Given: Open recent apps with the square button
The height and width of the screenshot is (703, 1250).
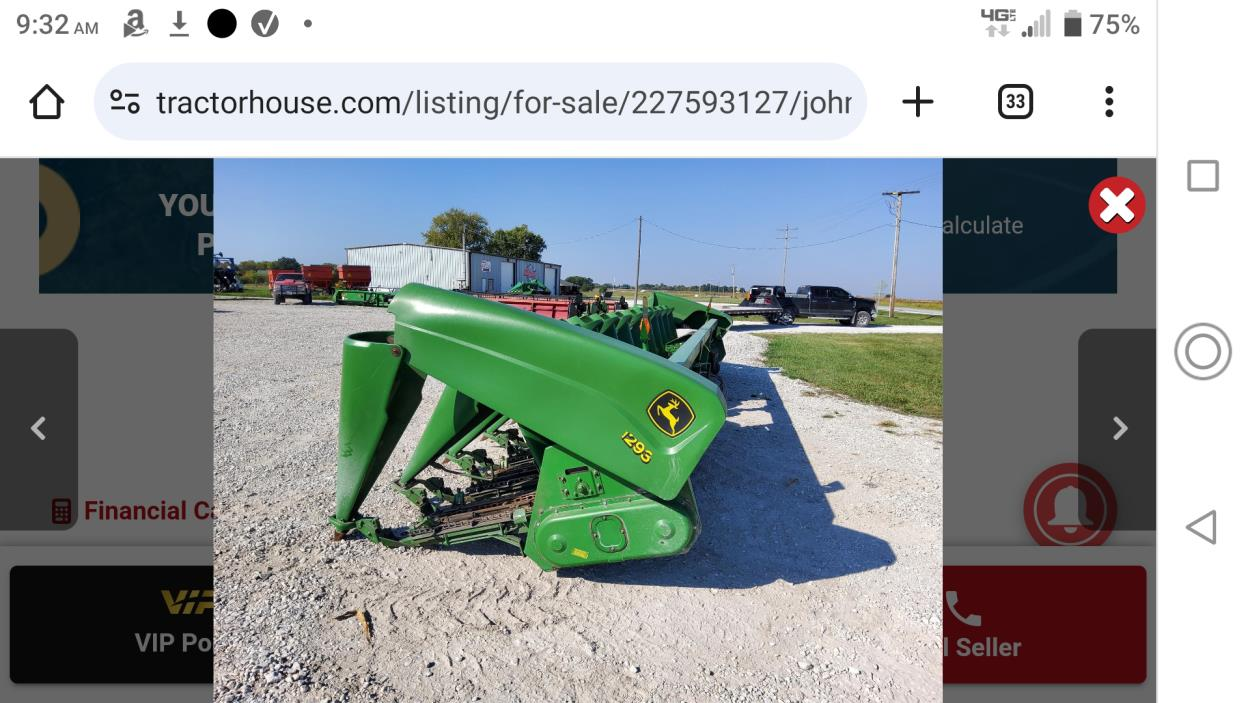Looking at the screenshot, I should (1202, 176).
